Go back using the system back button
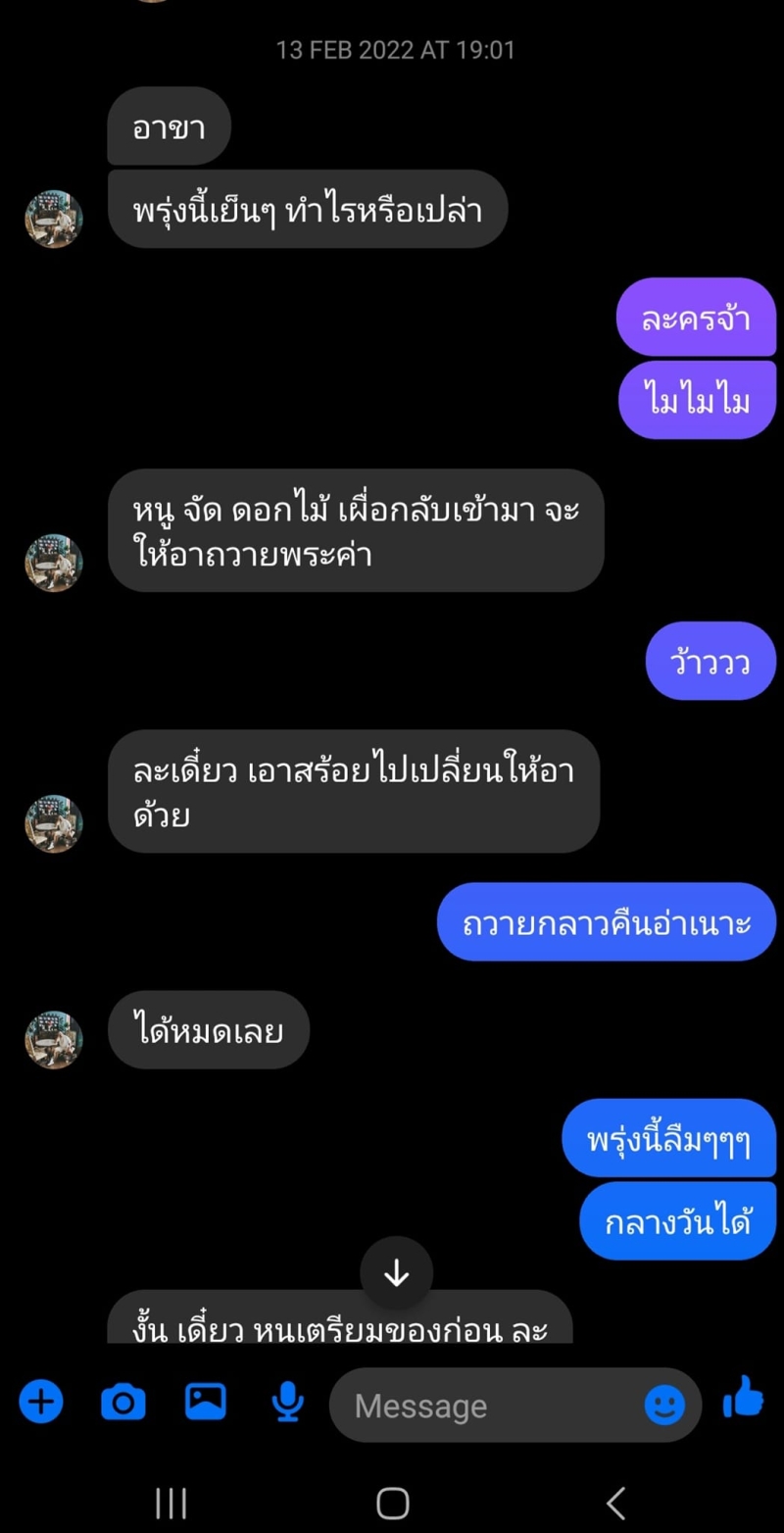Image resolution: width=784 pixels, height=1533 pixels. coord(615,1502)
